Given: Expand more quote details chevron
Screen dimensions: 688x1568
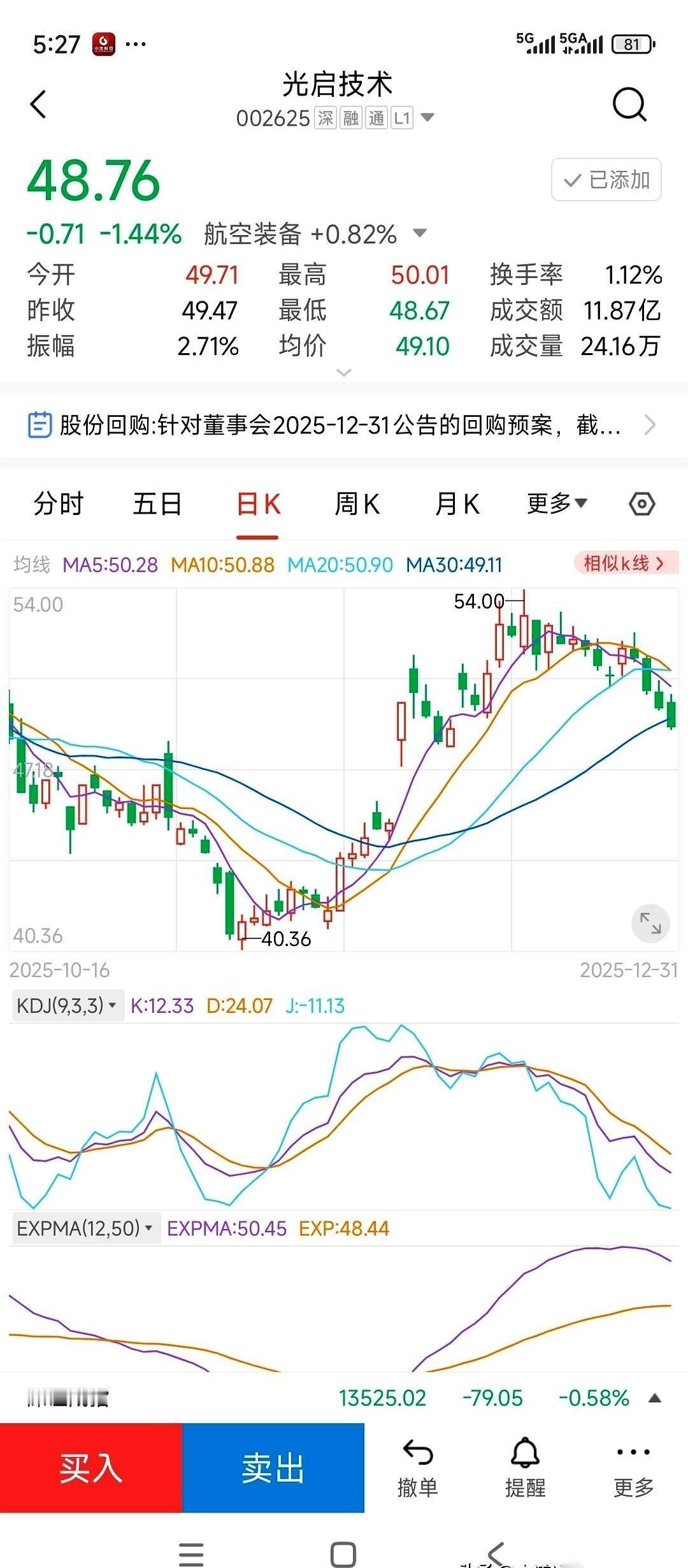Looking at the screenshot, I should click(x=344, y=372).
